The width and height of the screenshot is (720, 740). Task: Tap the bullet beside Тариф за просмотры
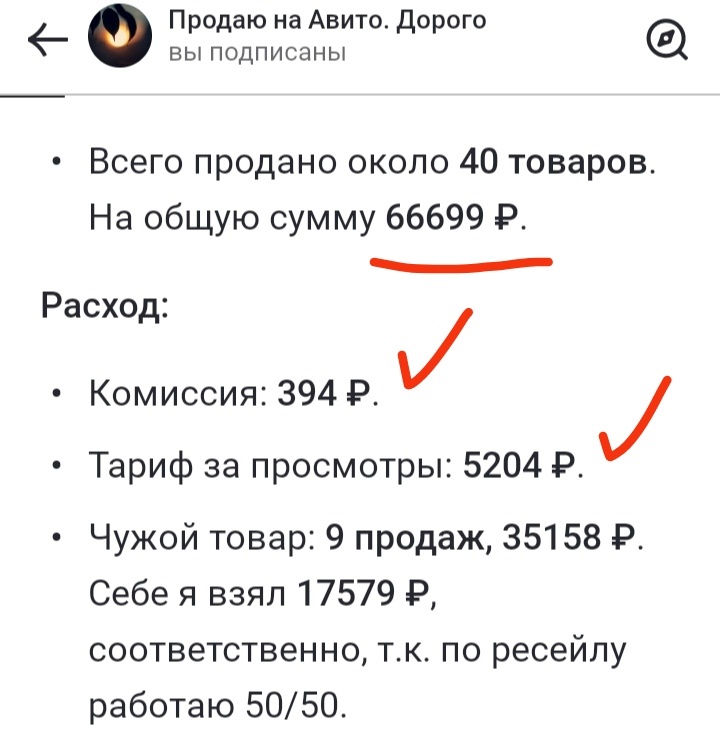(56, 466)
